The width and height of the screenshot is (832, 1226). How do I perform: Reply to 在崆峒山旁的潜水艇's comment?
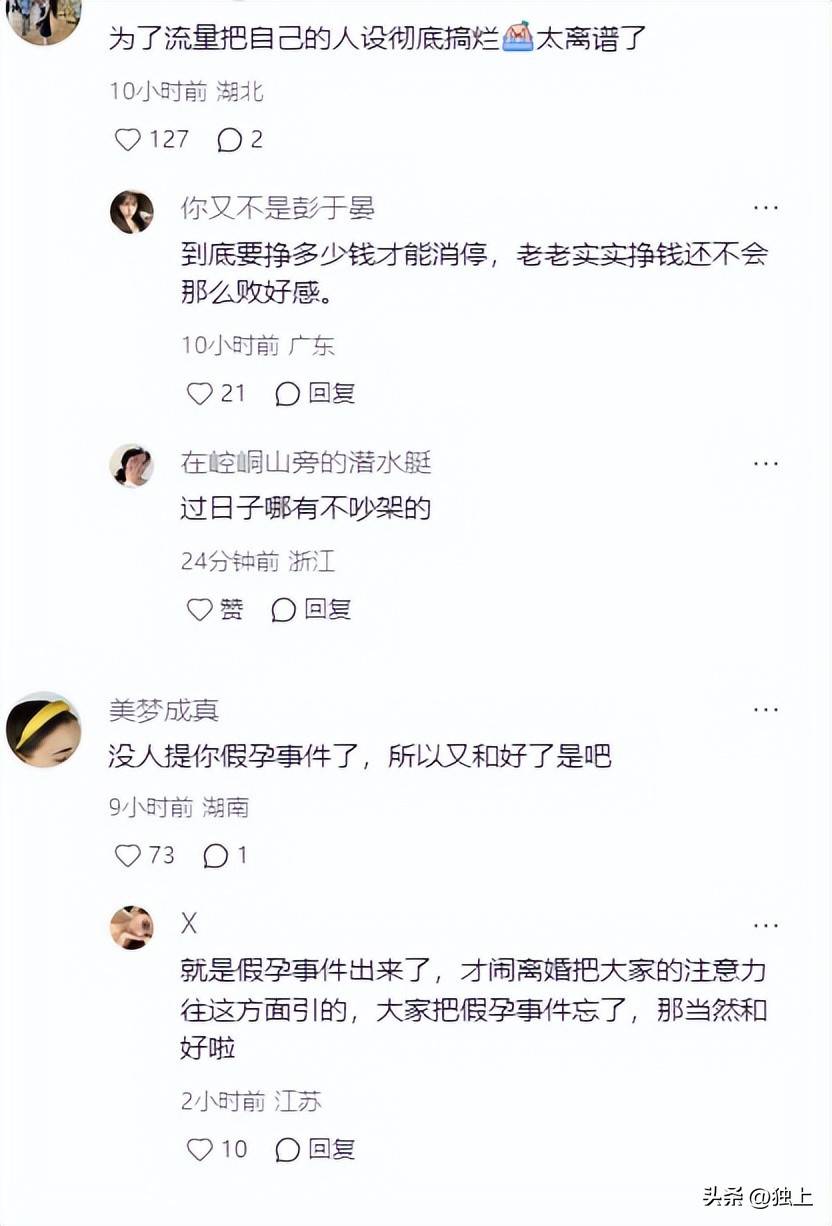(312, 609)
